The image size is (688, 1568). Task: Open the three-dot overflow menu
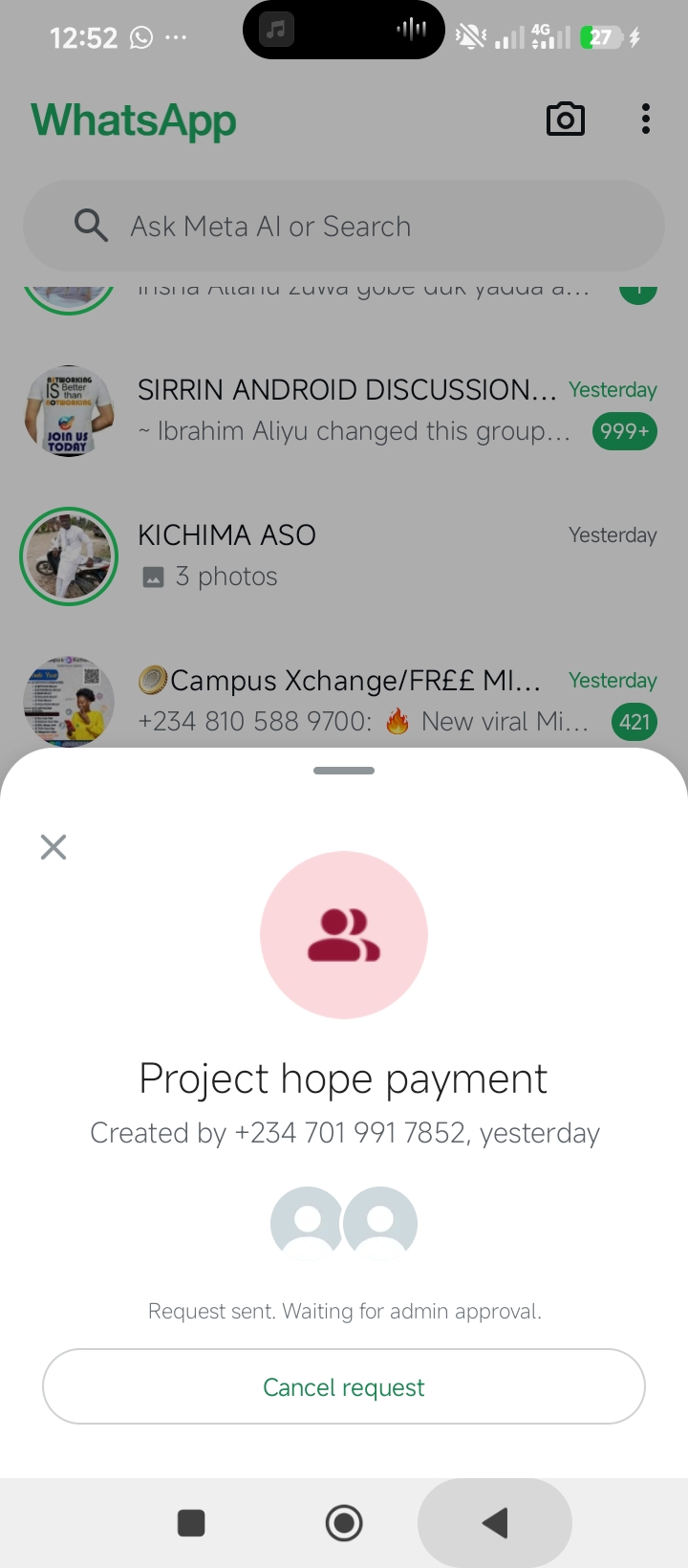pos(646,120)
